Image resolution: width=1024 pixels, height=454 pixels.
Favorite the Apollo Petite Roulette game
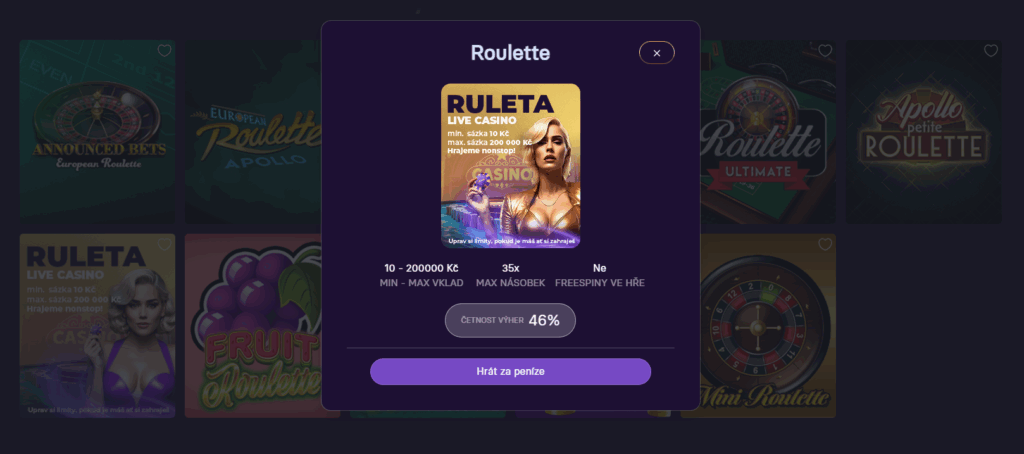991,51
